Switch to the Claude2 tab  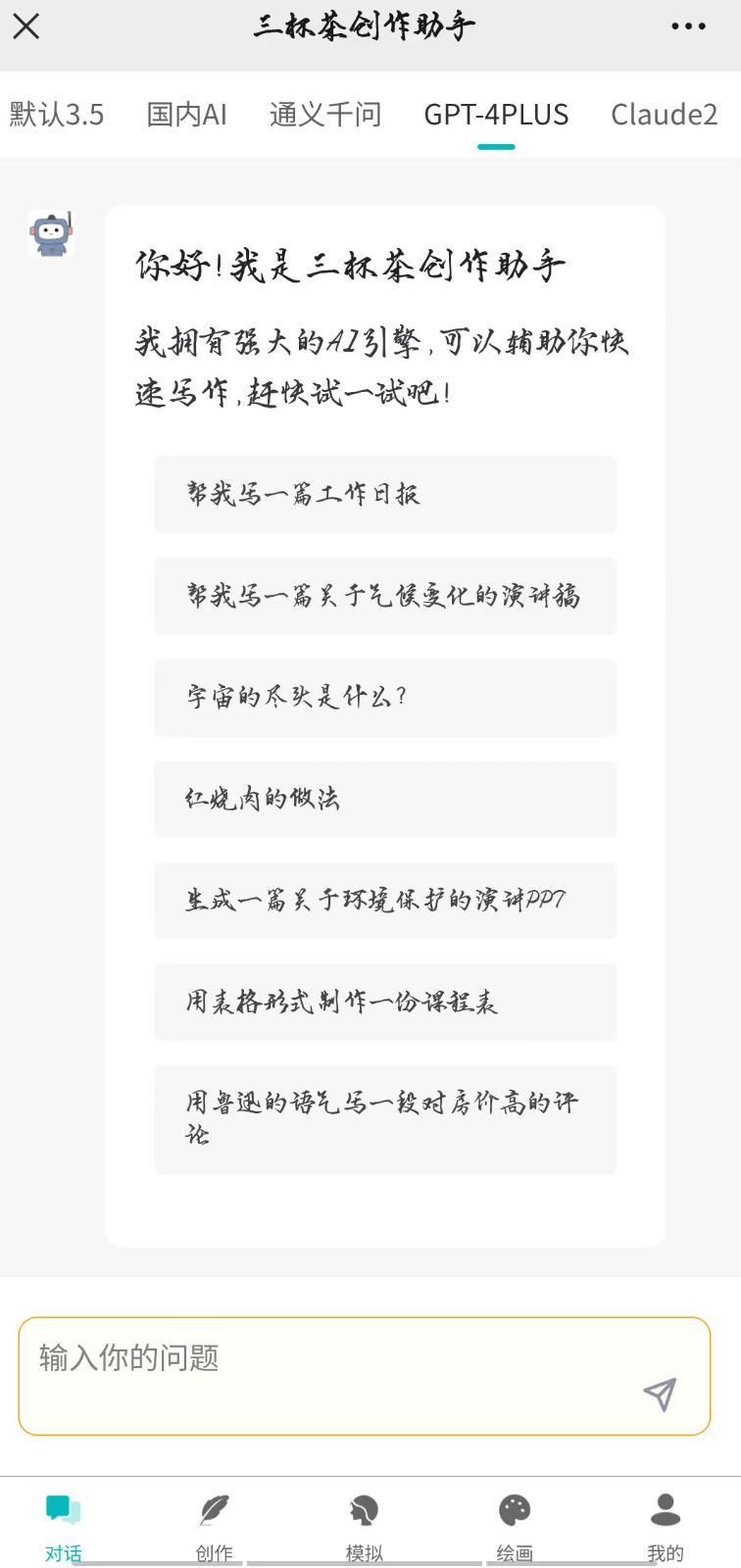click(x=665, y=115)
